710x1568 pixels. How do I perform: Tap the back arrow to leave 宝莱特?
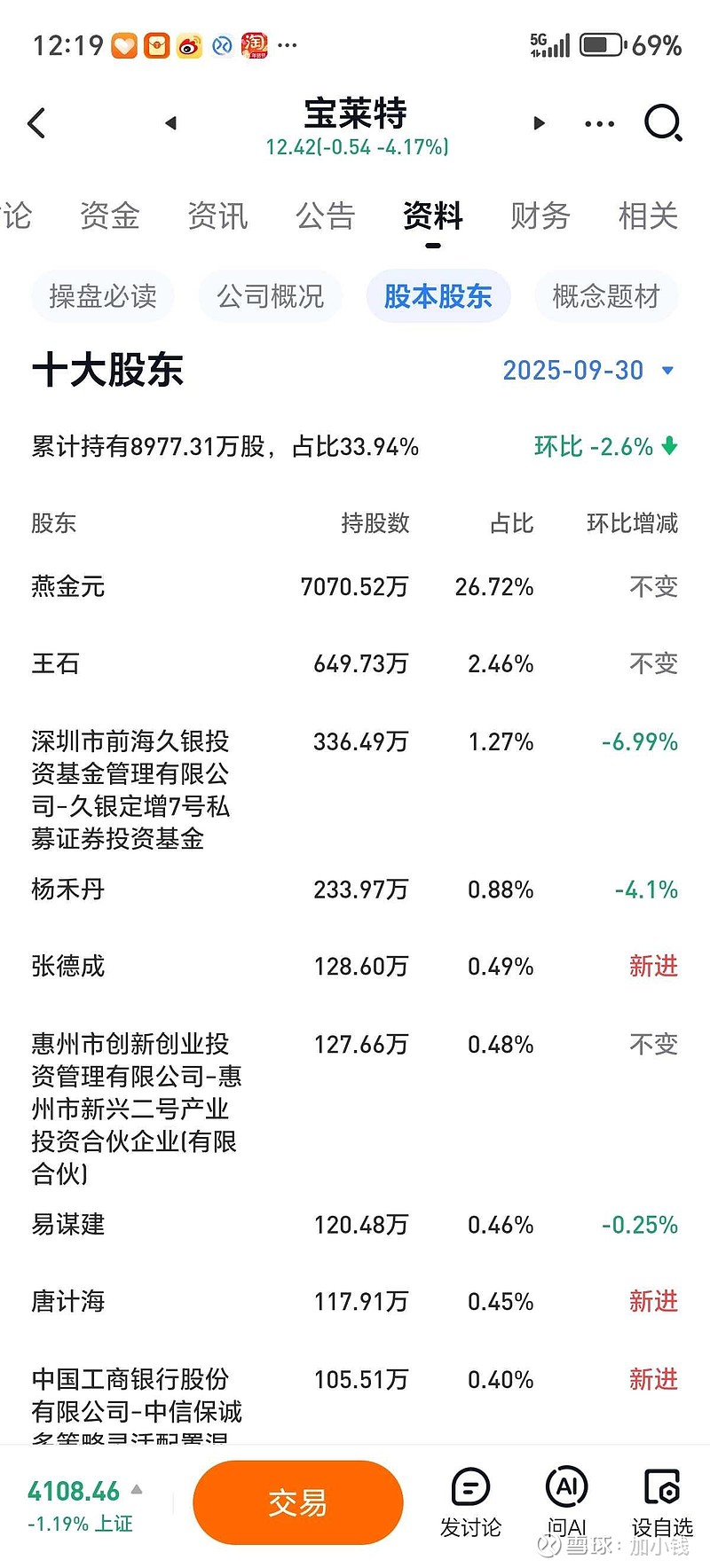point(35,124)
